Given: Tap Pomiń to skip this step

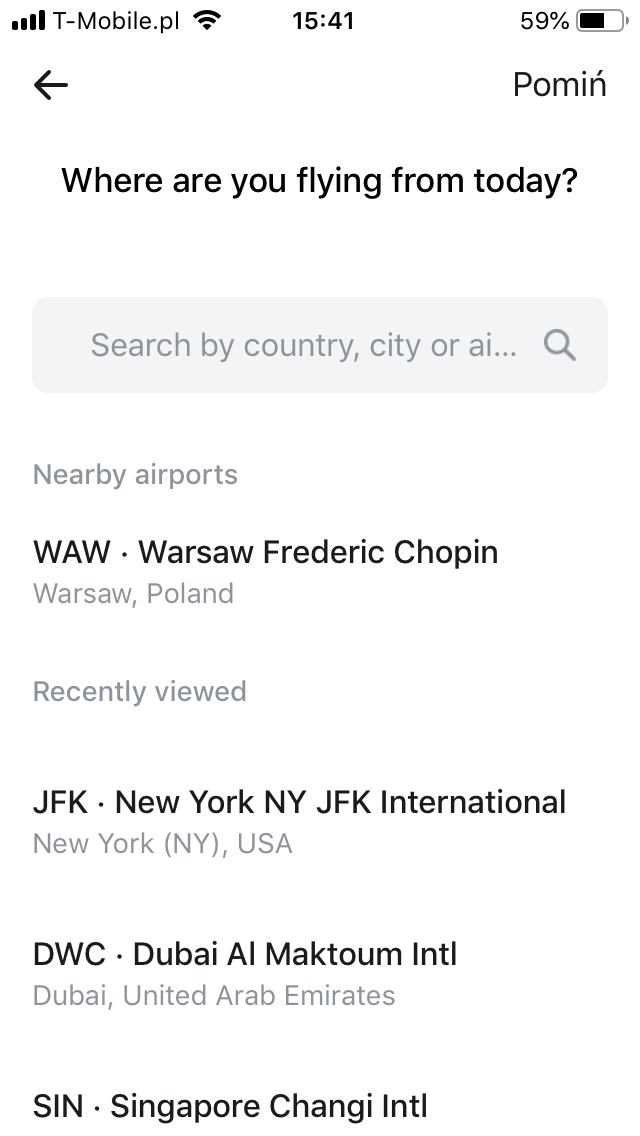Looking at the screenshot, I should (x=560, y=85).
